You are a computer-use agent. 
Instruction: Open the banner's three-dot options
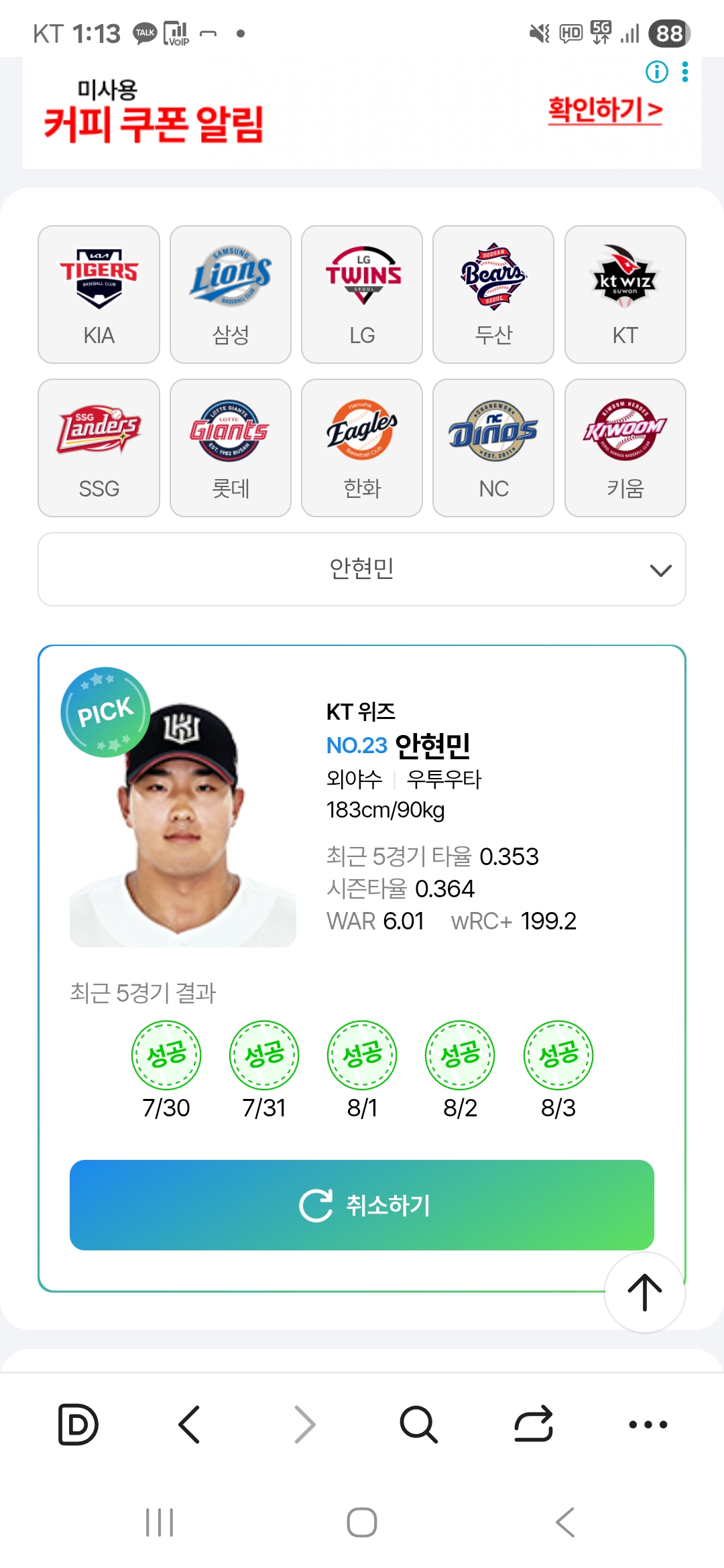click(685, 72)
